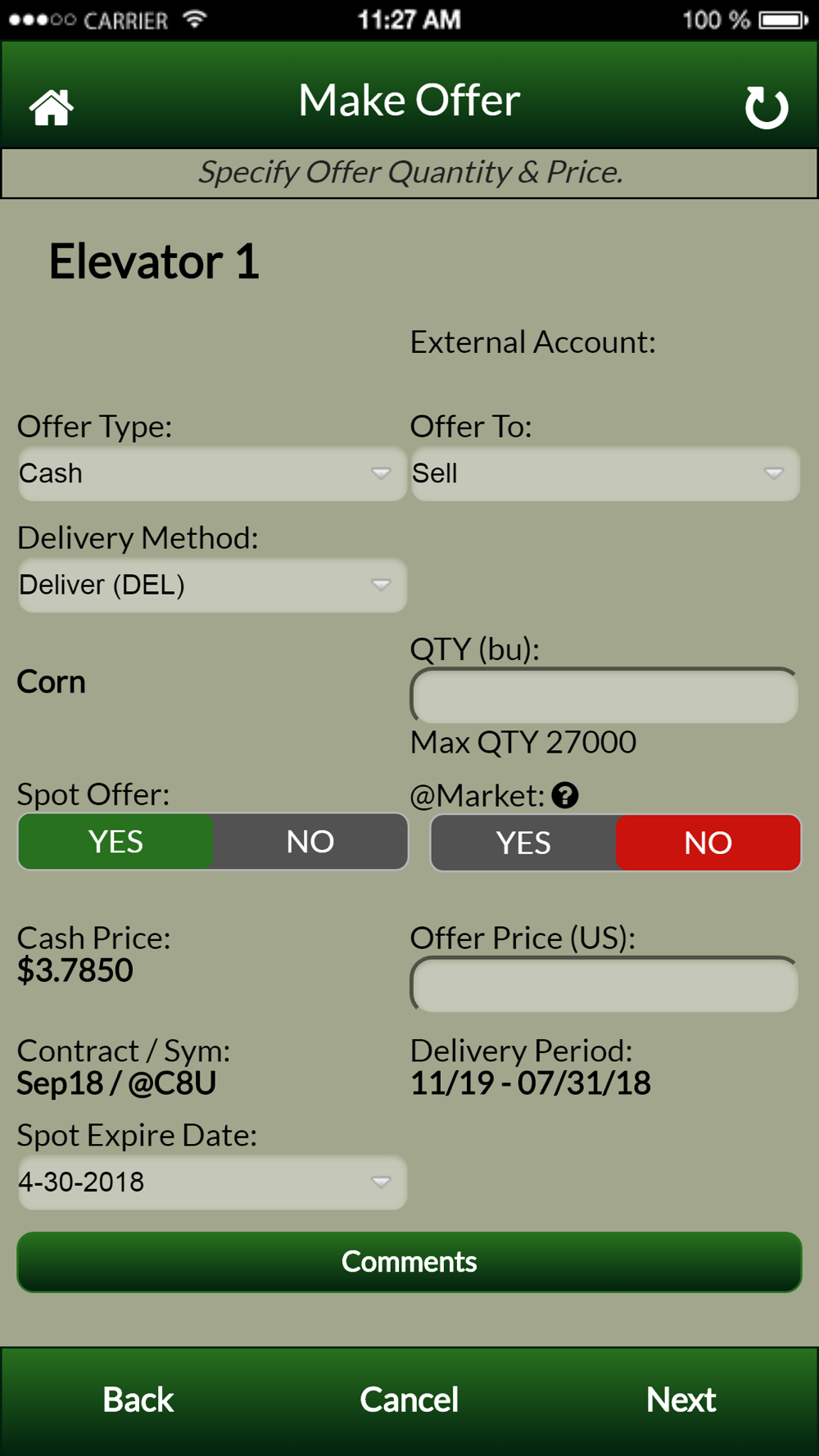This screenshot has height=1456, width=819.
Task: Proceed with Next
Action: (x=681, y=1399)
